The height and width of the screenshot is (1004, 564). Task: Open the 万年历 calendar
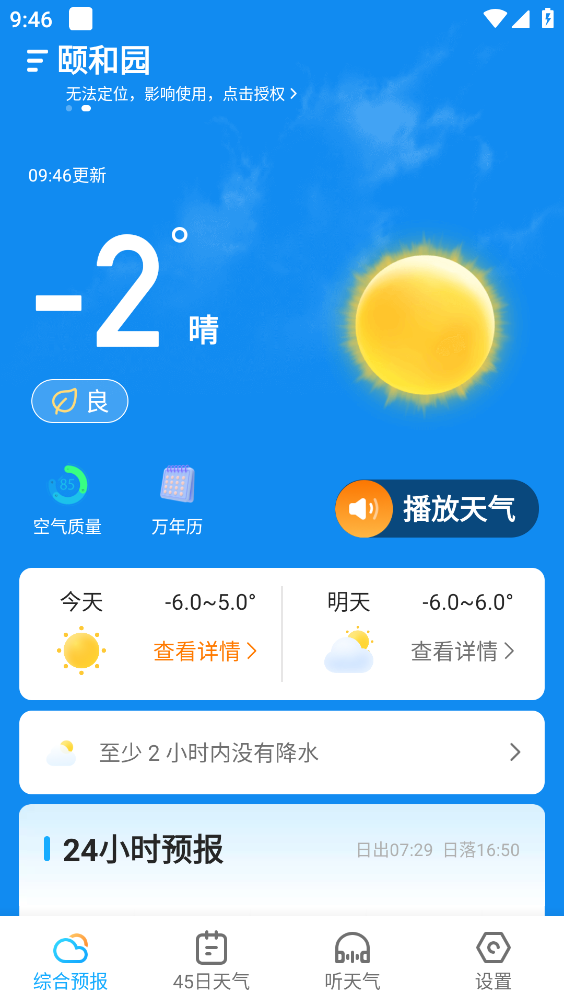pos(177,501)
